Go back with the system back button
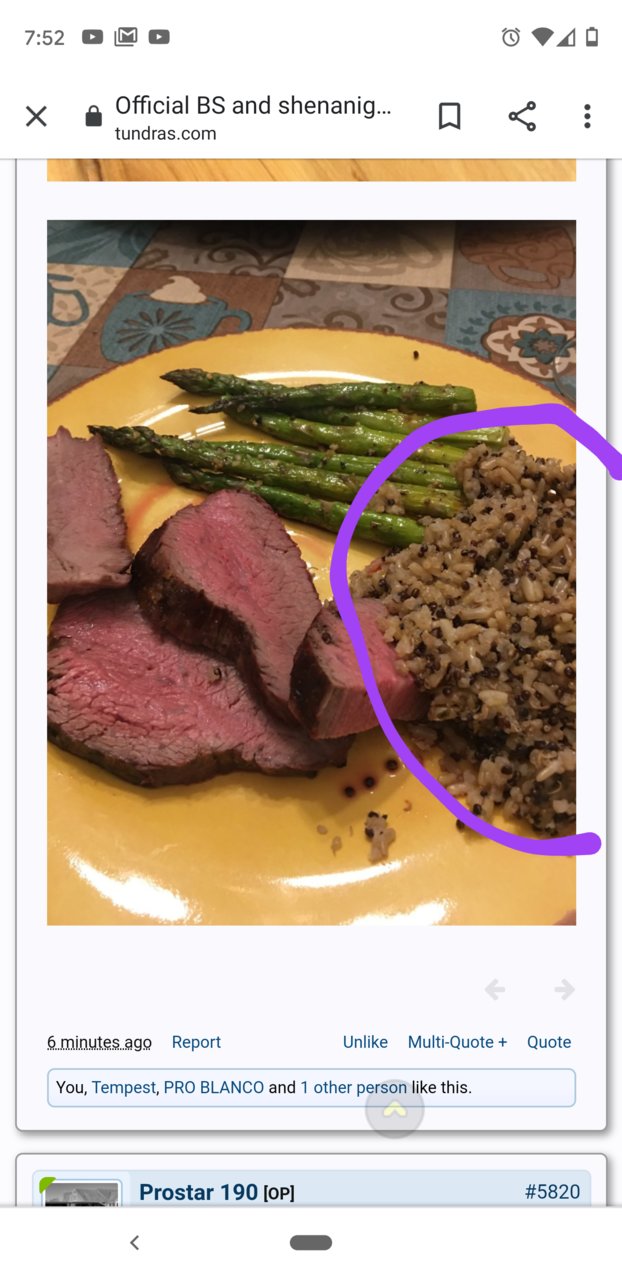The height and width of the screenshot is (1279, 622). point(134,1243)
